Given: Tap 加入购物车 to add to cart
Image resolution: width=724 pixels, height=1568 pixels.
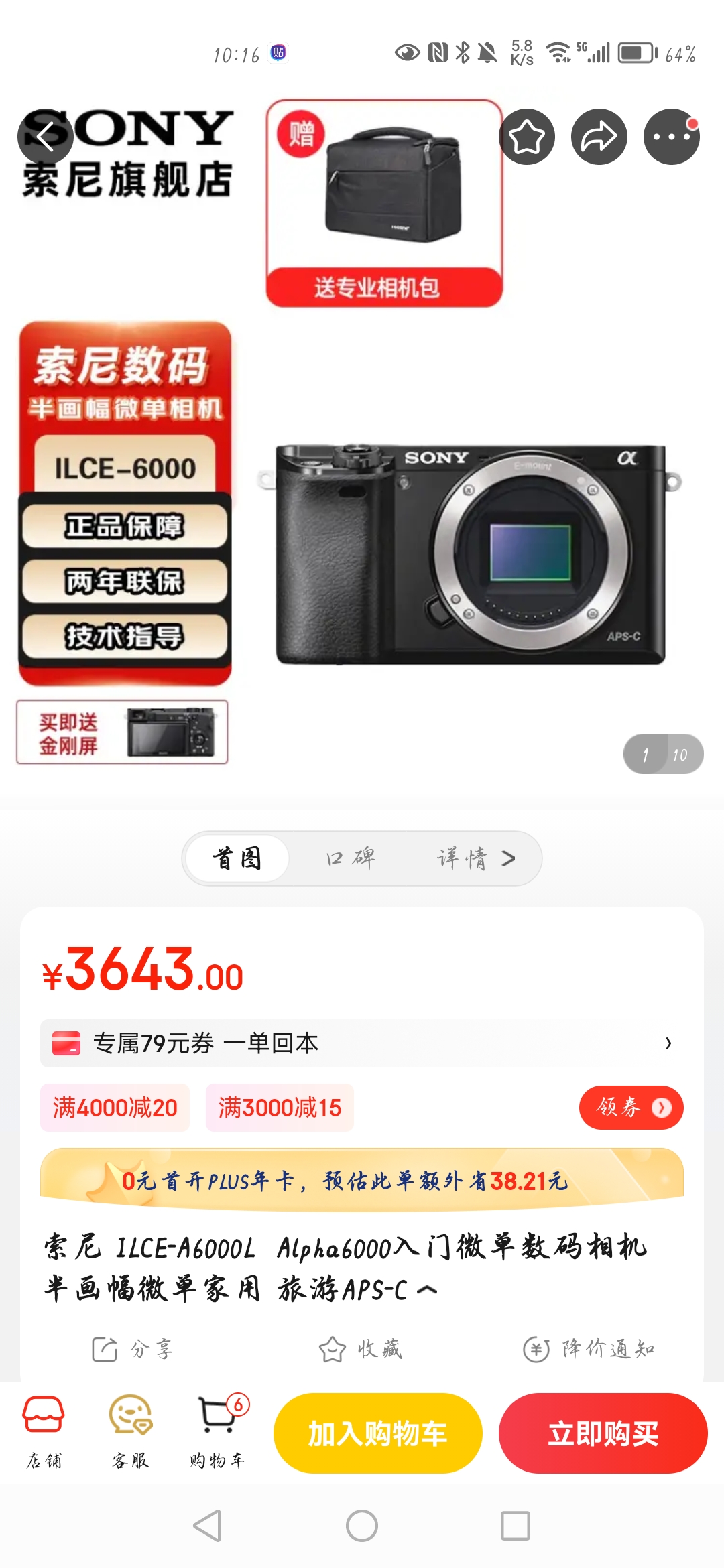Looking at the screenshot, I should pos(377,1433).
